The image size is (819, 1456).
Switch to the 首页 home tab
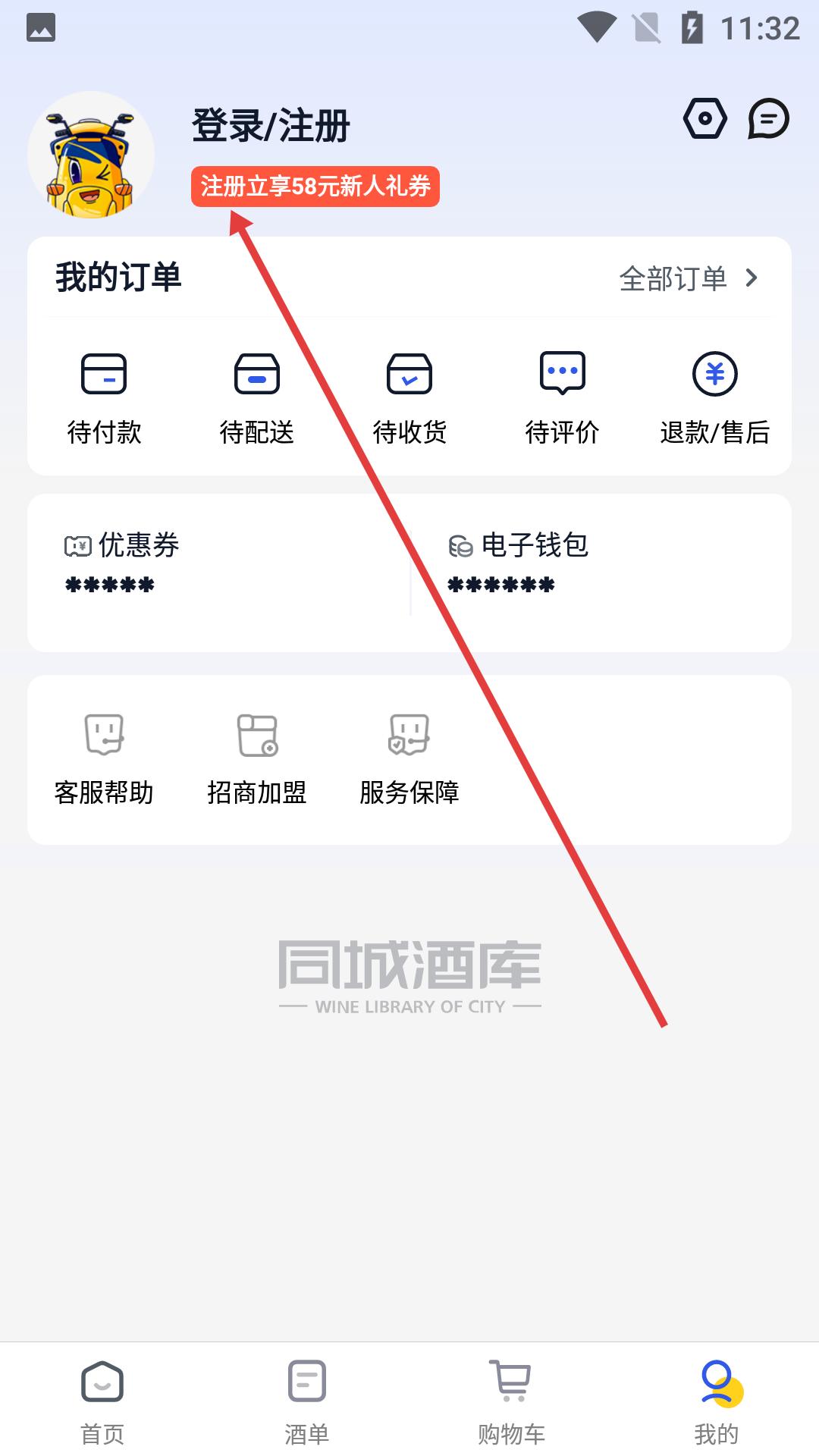102,1401
